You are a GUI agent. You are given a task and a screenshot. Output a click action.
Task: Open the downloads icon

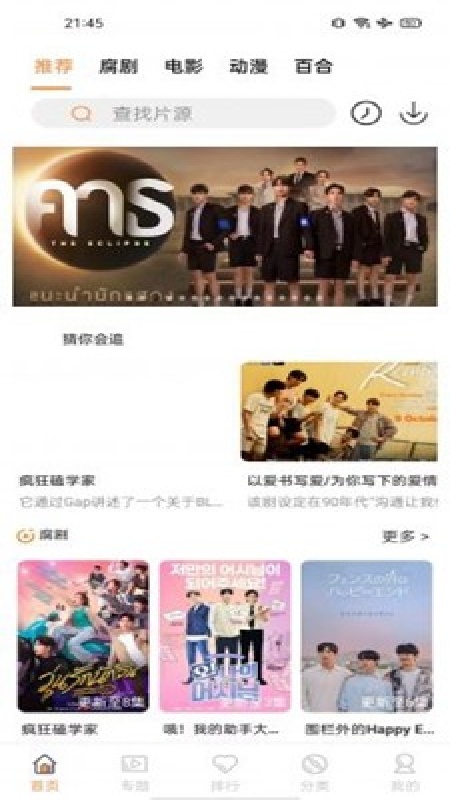coord(414,113)
